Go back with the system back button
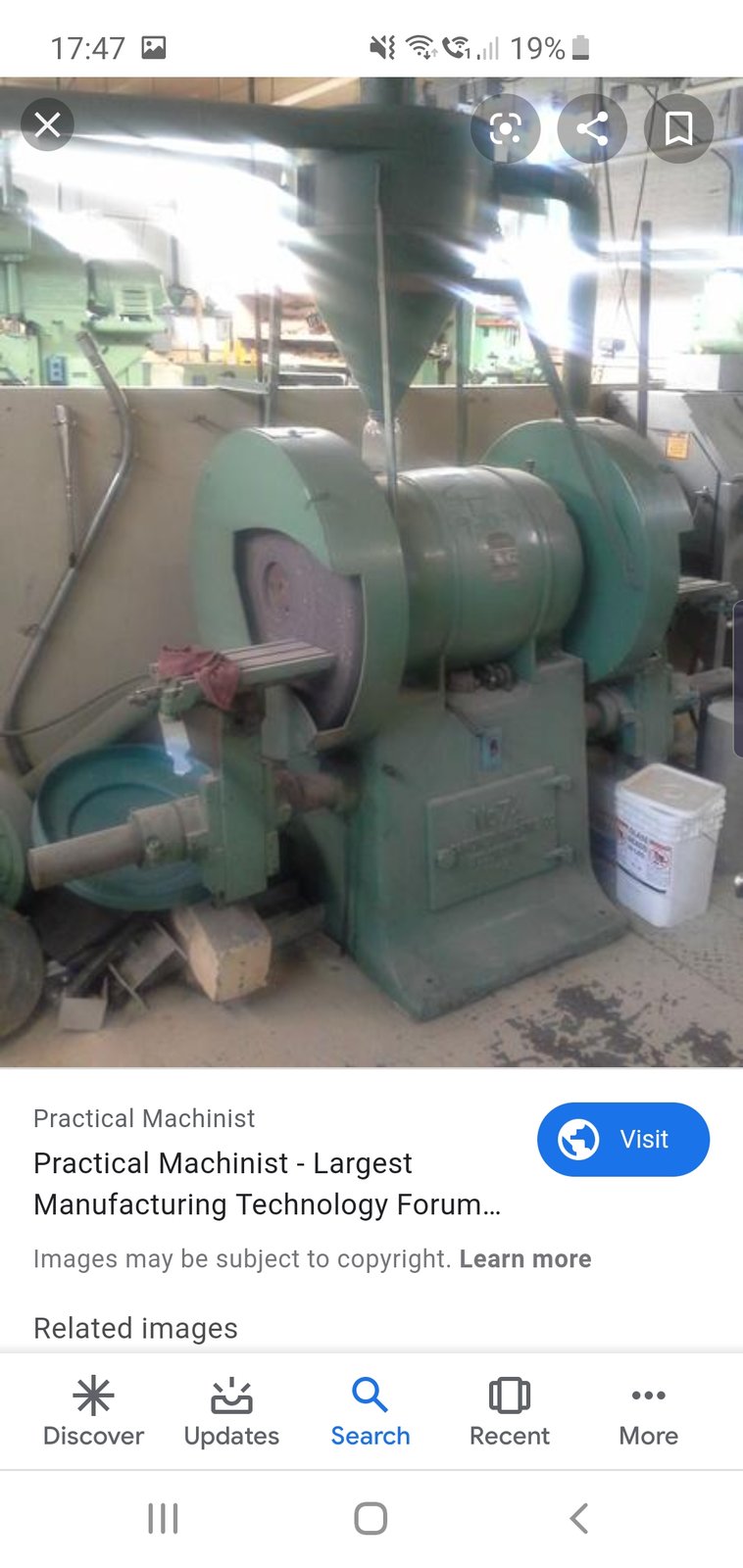 (578, 1518)
